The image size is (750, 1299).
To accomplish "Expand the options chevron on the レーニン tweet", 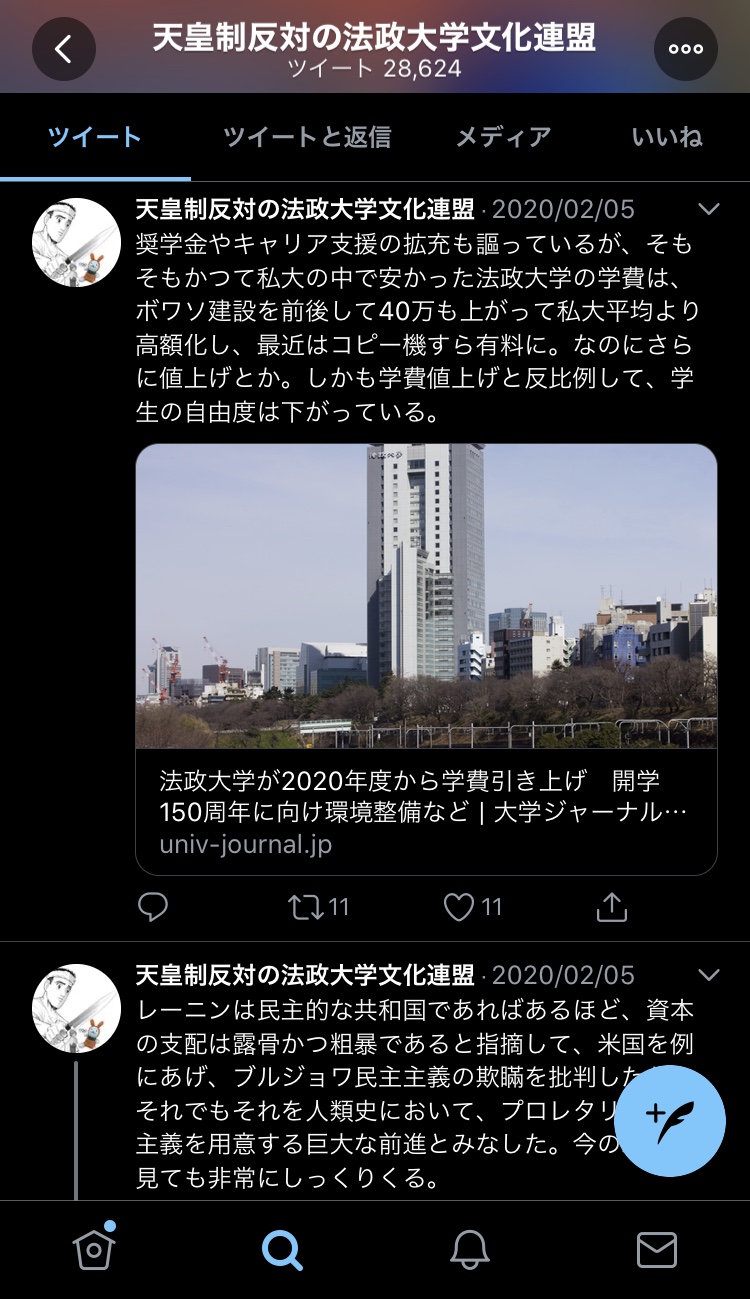I will (708, 974).
